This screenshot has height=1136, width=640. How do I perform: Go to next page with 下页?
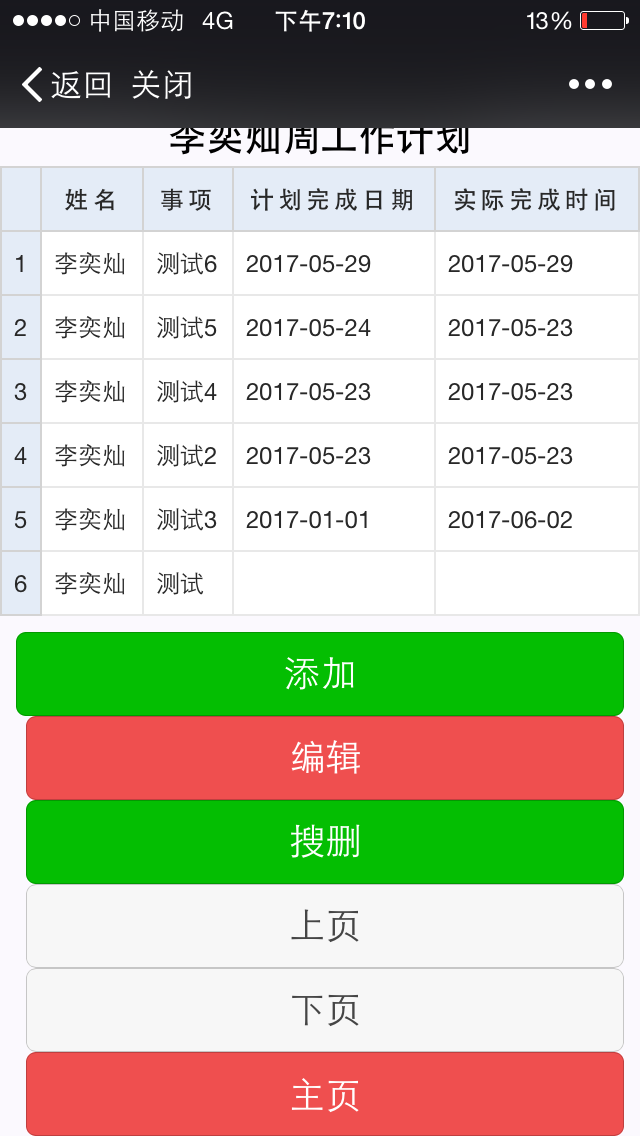coord(325,1010)
